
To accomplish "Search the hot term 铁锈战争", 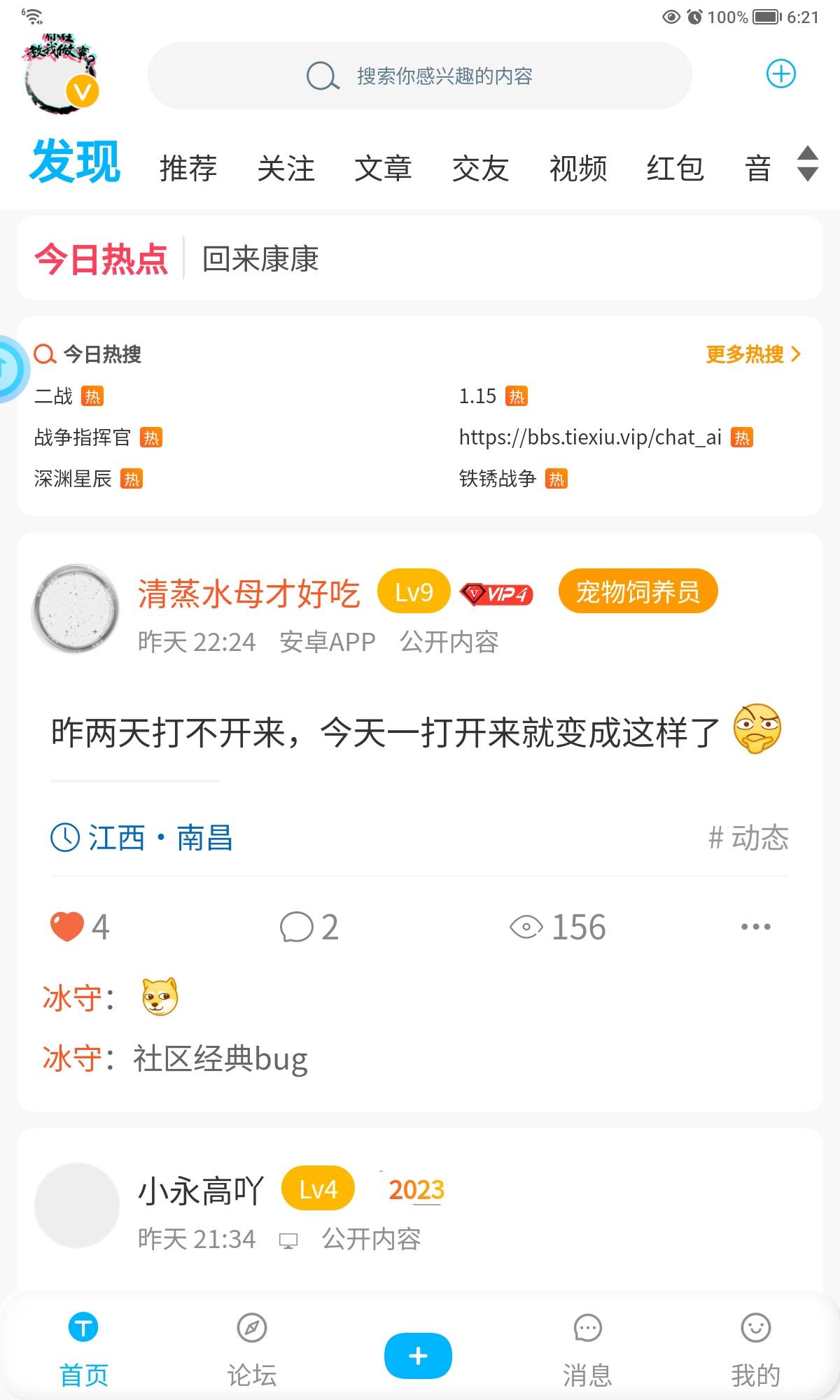I will pyautogui.click(x=498, y=479).
